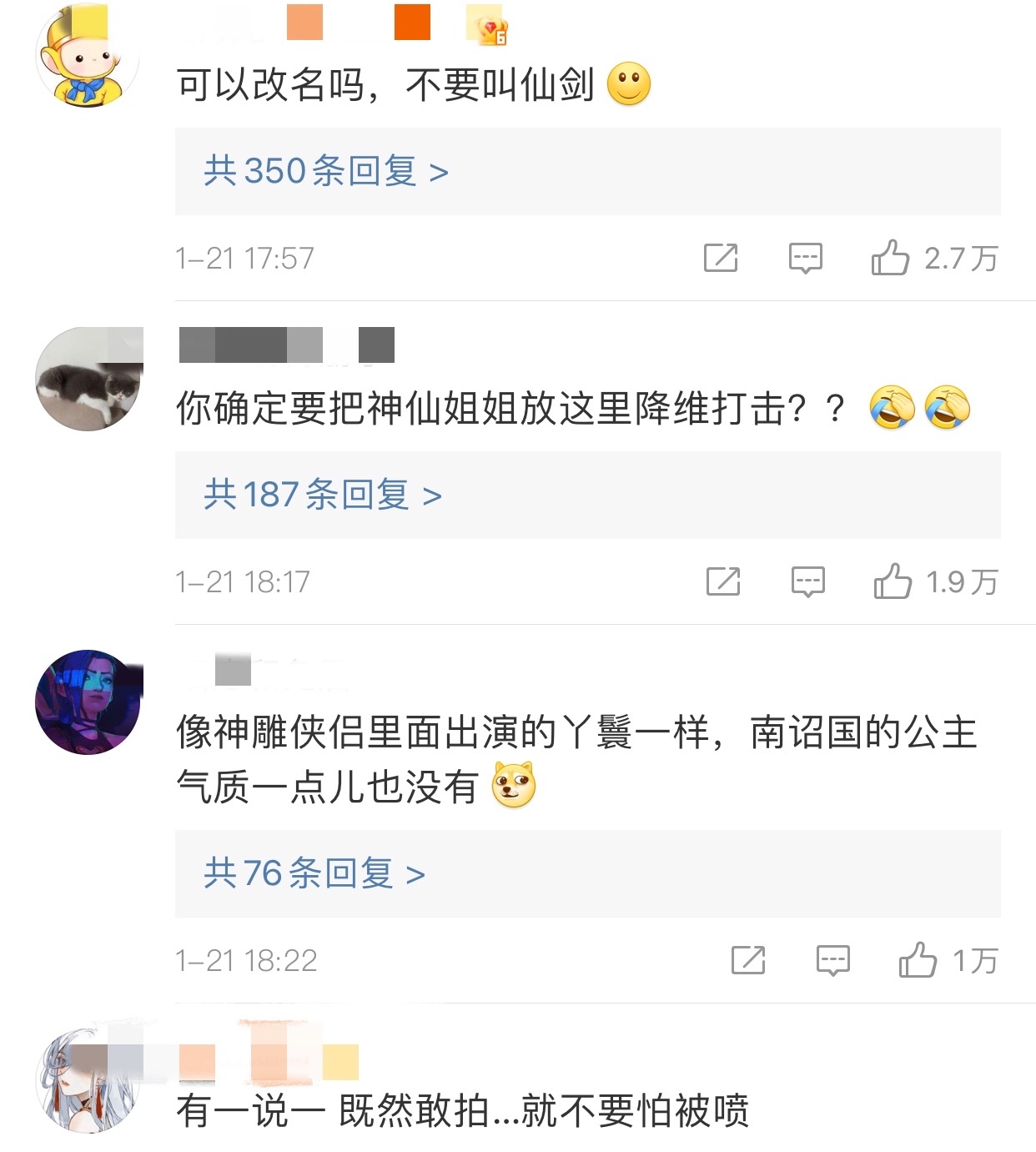Reply to the 1-21 17:57 comment
Screen dimensions: 1036x1152
(805, 258)
